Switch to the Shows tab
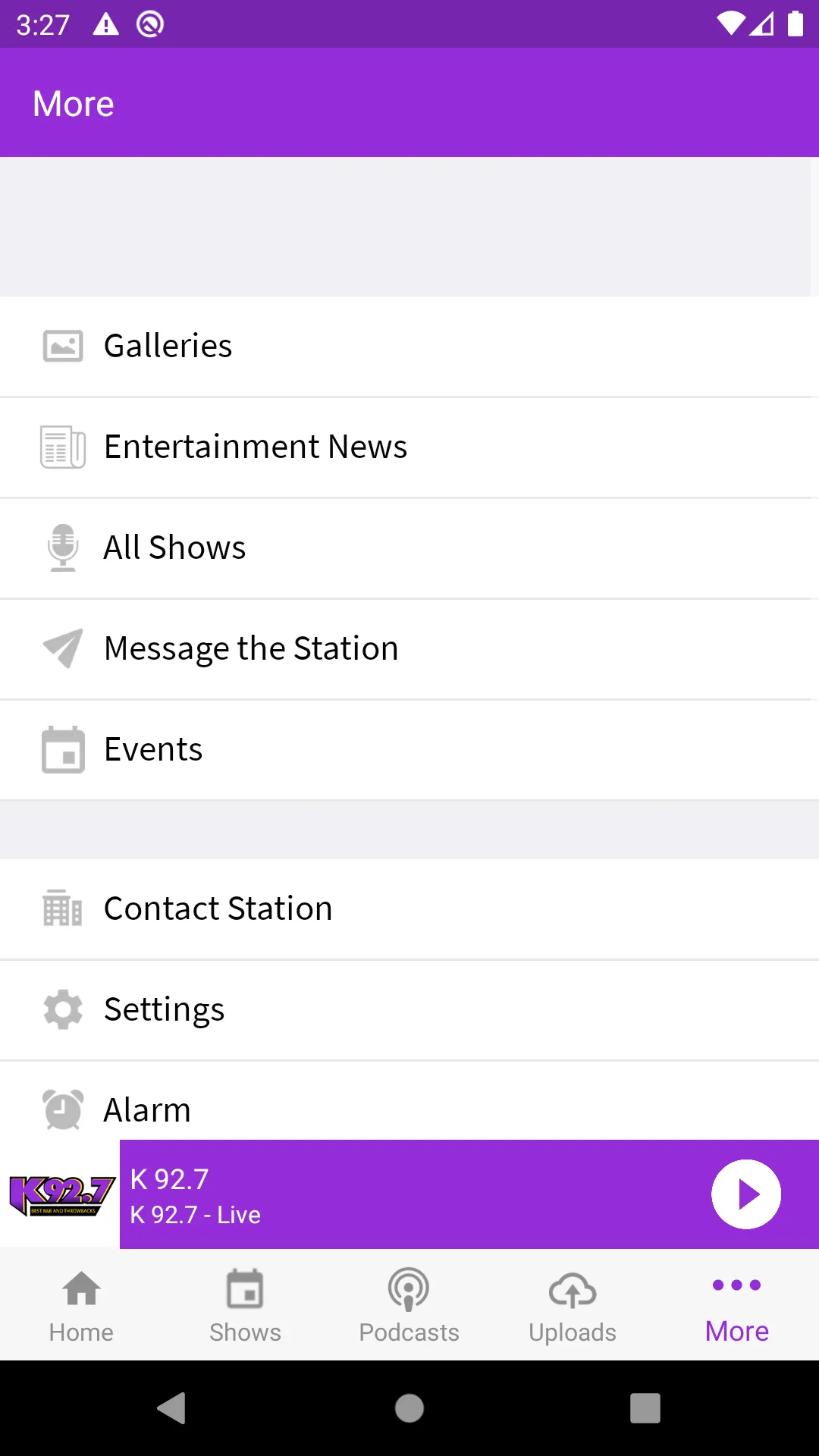This screenshot has width=819, height=1456. 245,1306
